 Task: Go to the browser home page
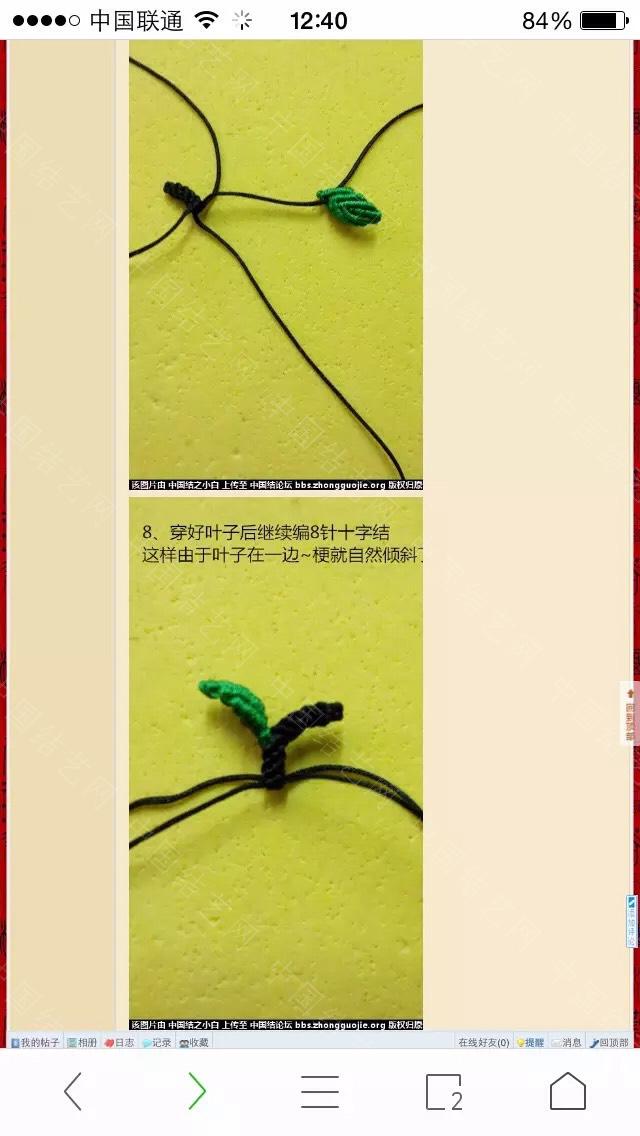click(x=567, y=1091)
